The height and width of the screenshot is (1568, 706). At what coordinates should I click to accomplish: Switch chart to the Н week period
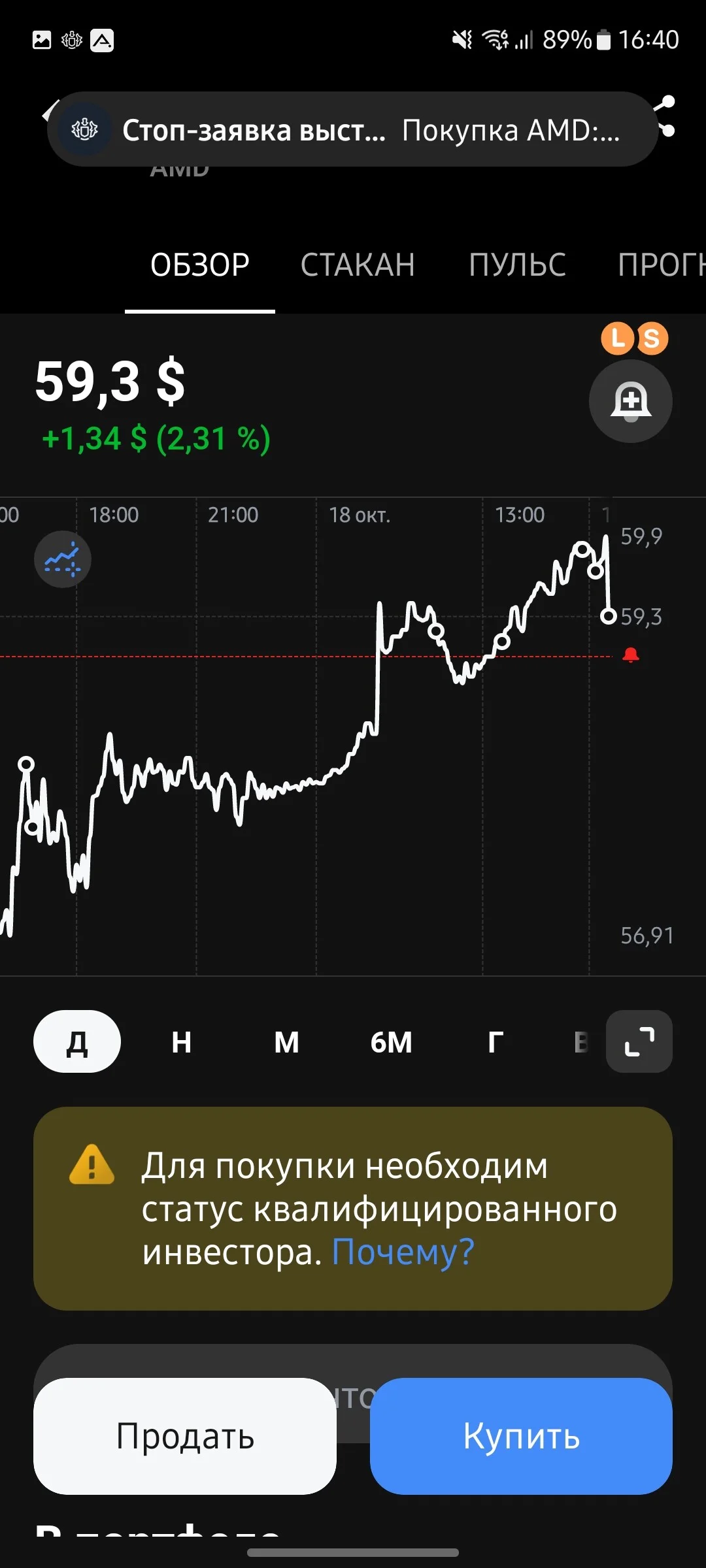(182, 1041)
